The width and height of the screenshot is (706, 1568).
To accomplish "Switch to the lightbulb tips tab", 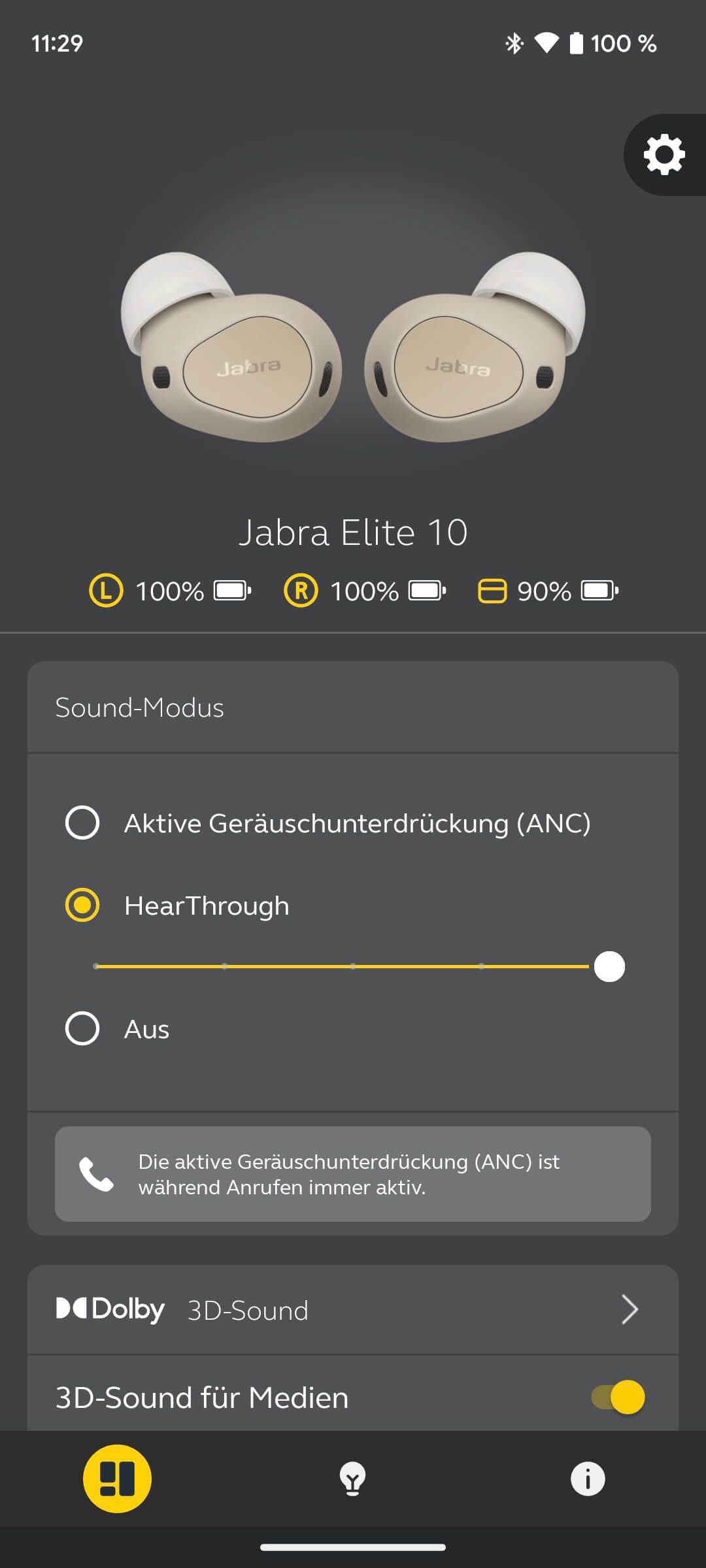I will tap(352, 1478).
